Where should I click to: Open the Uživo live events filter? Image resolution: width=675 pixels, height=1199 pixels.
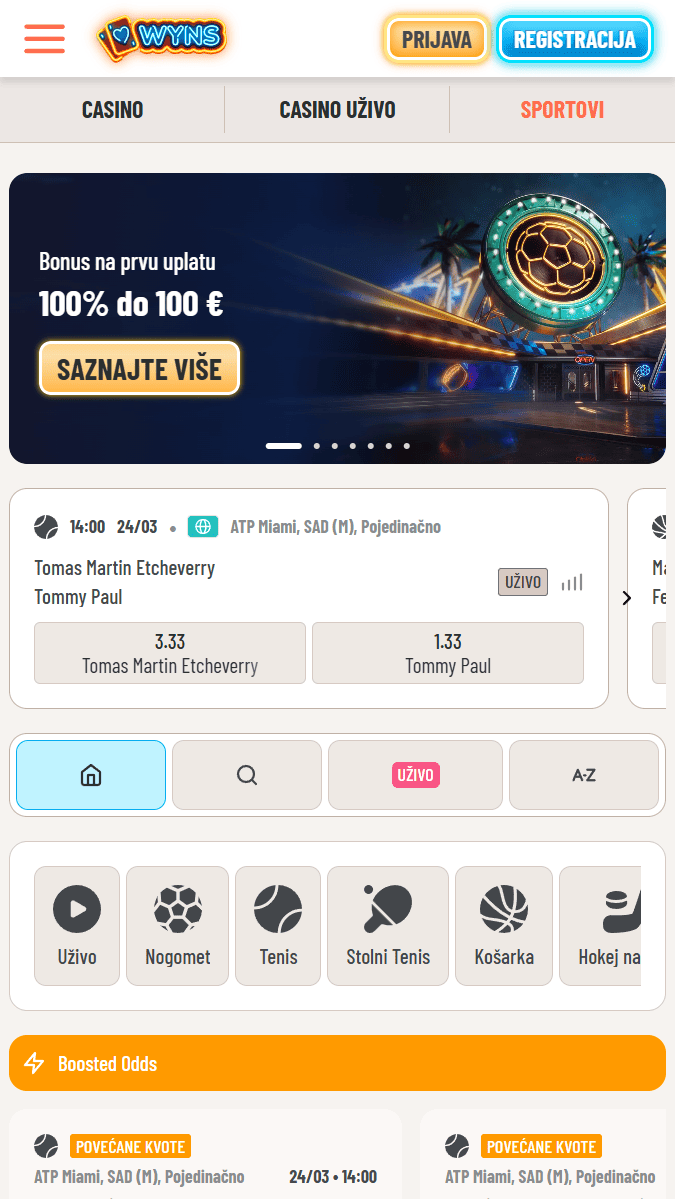[415, 775]
